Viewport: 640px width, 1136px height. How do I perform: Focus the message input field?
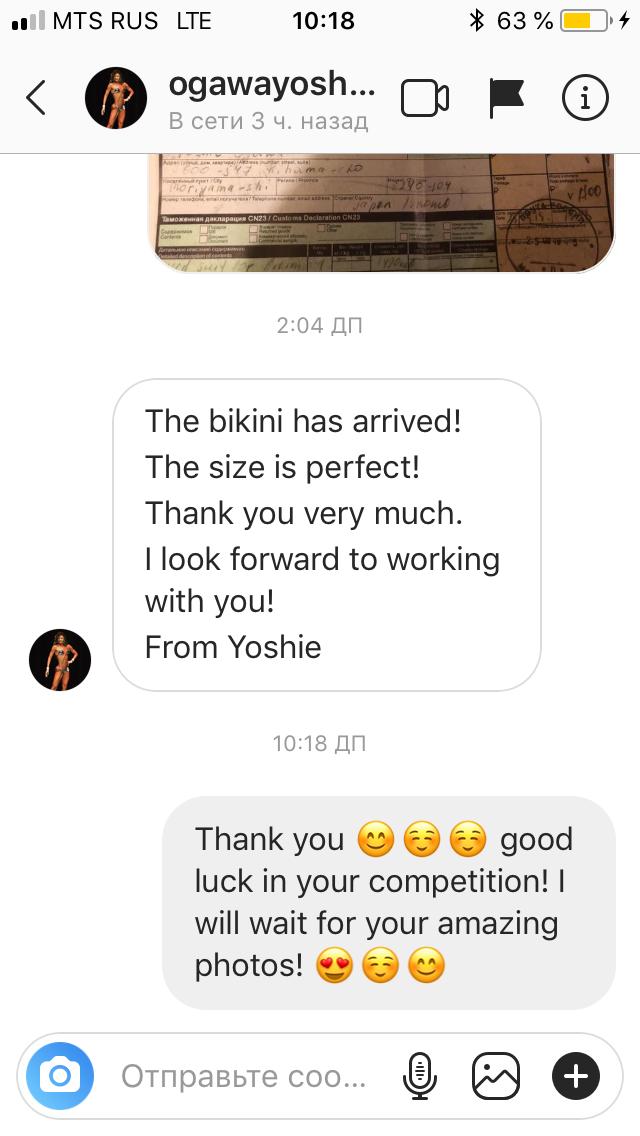coord(244,1076)
